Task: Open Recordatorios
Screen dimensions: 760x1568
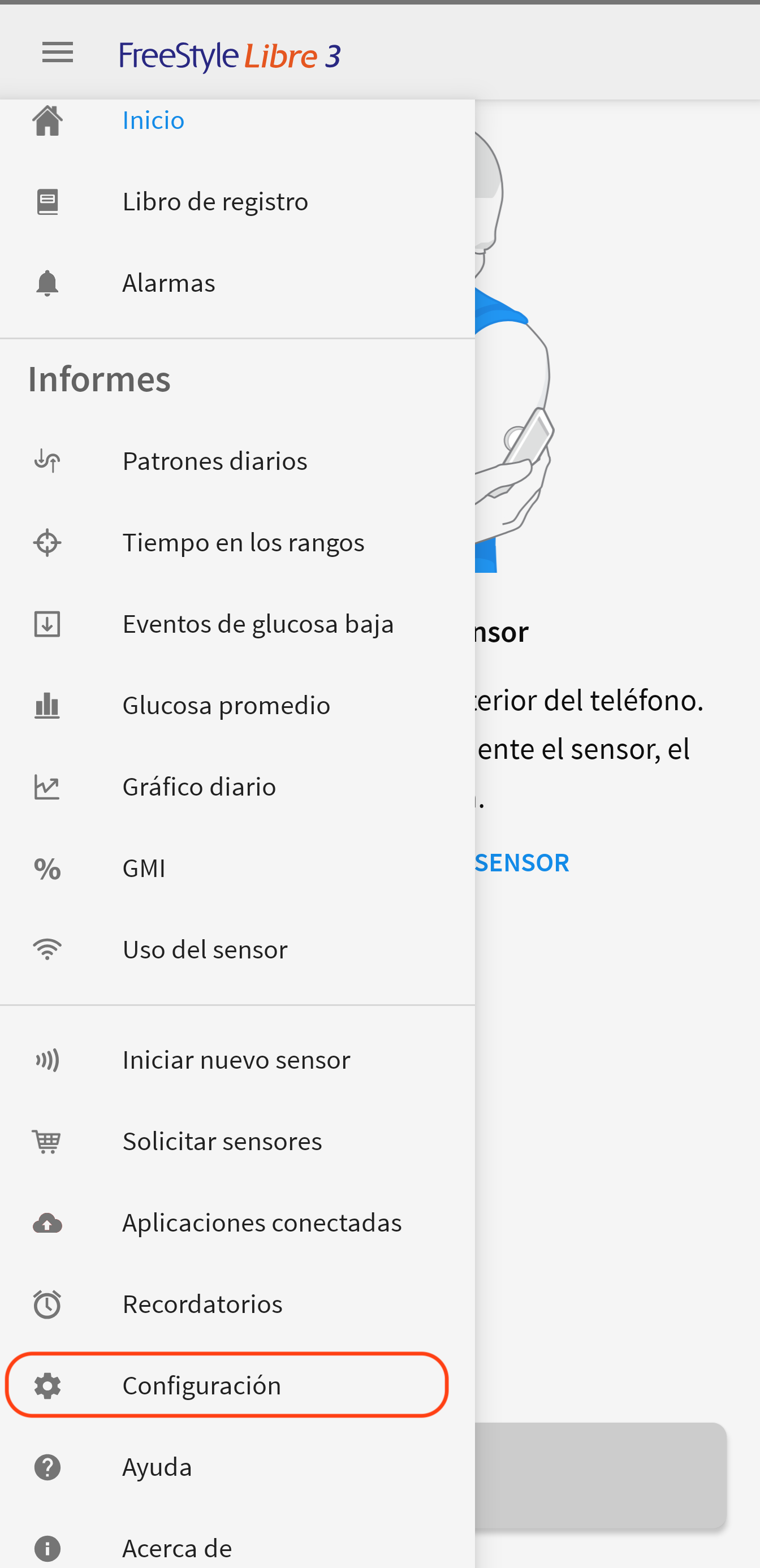Action: coord(237,1304)
